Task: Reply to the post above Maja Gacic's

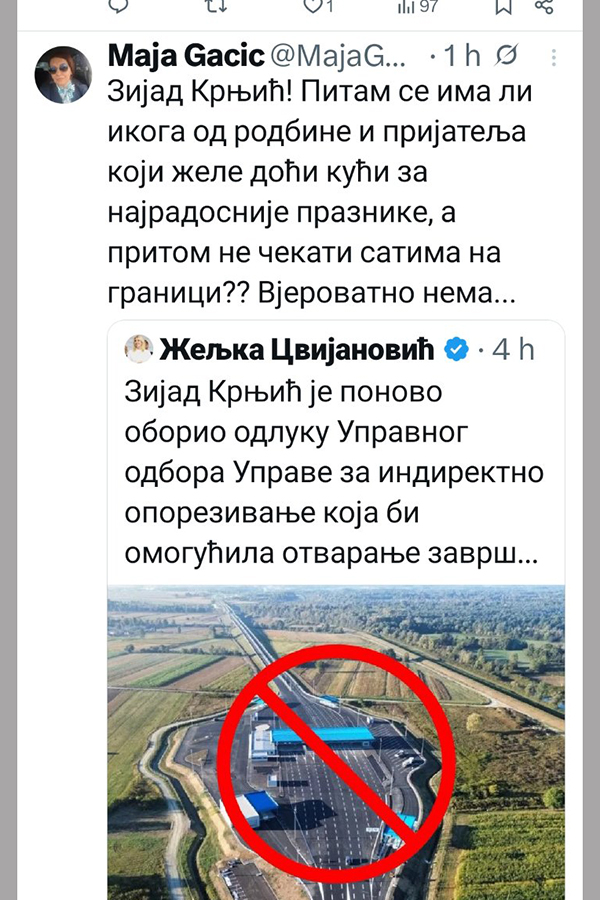Action: click(119, 7)
